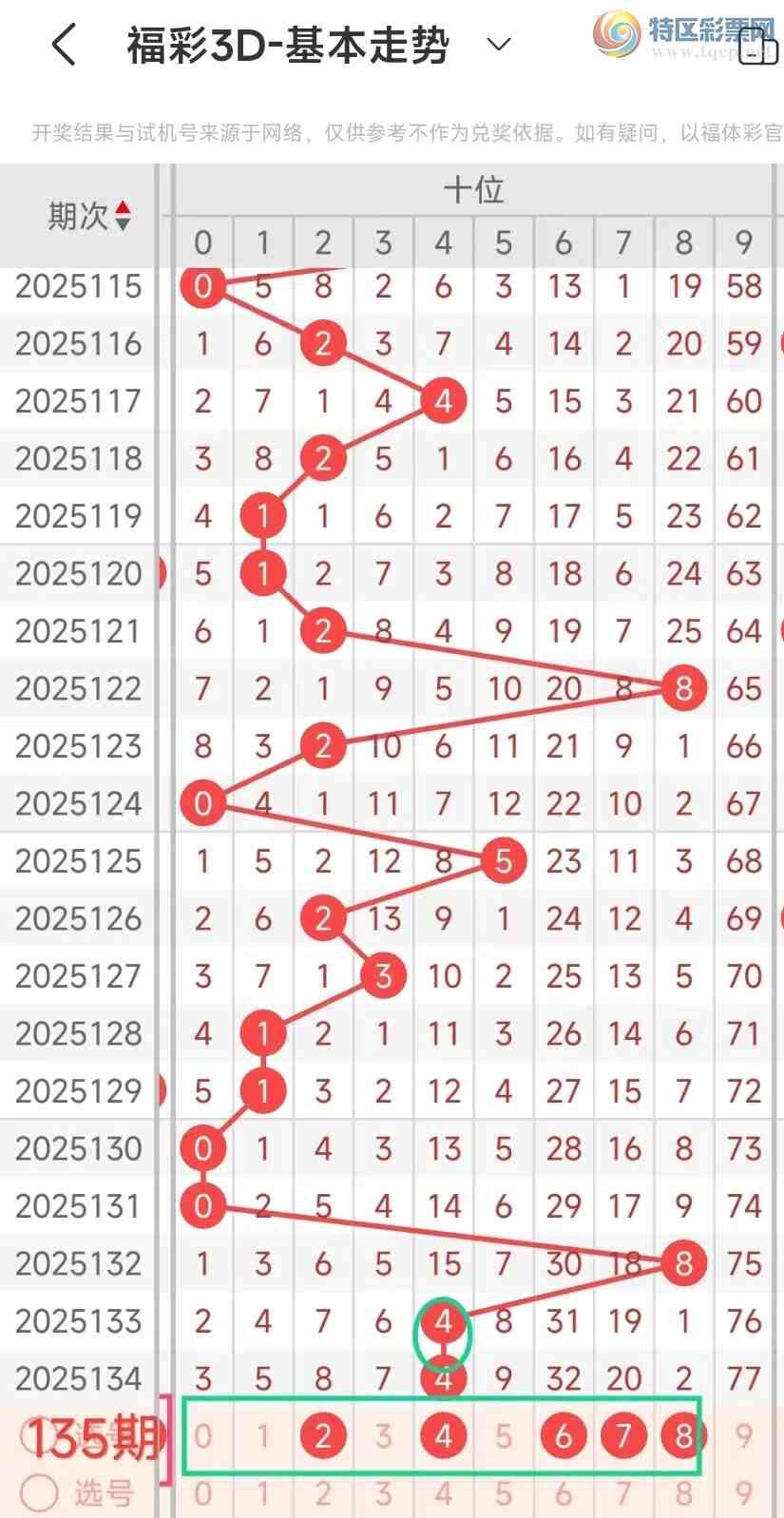Viewport: 784px width, 1518px height.
Task: Deselect red ball 7 in the highlighted pick row
Action: pyautogui.click(x=623, y=1435)
